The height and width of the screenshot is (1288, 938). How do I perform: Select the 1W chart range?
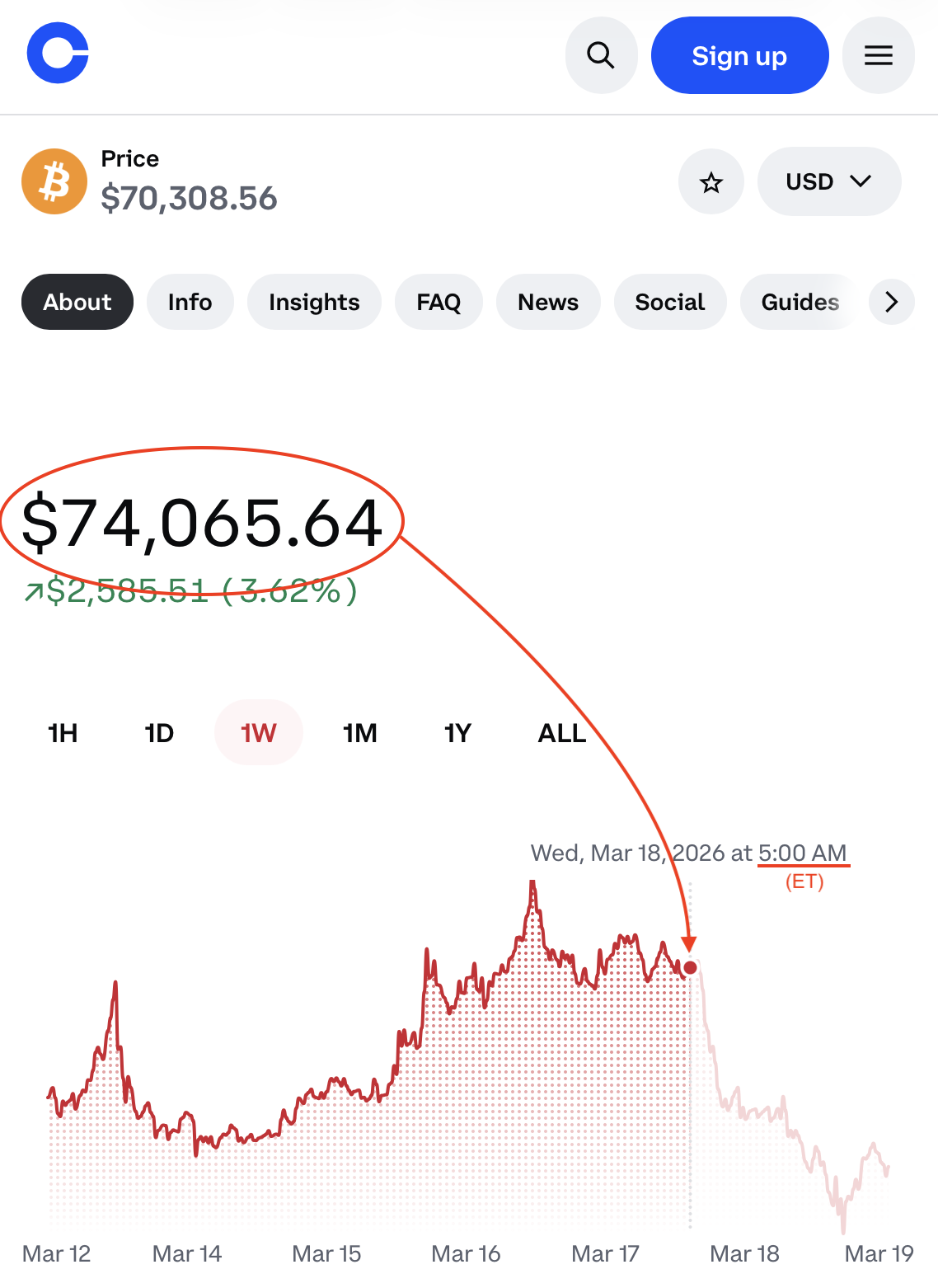(x=258, y=732)
